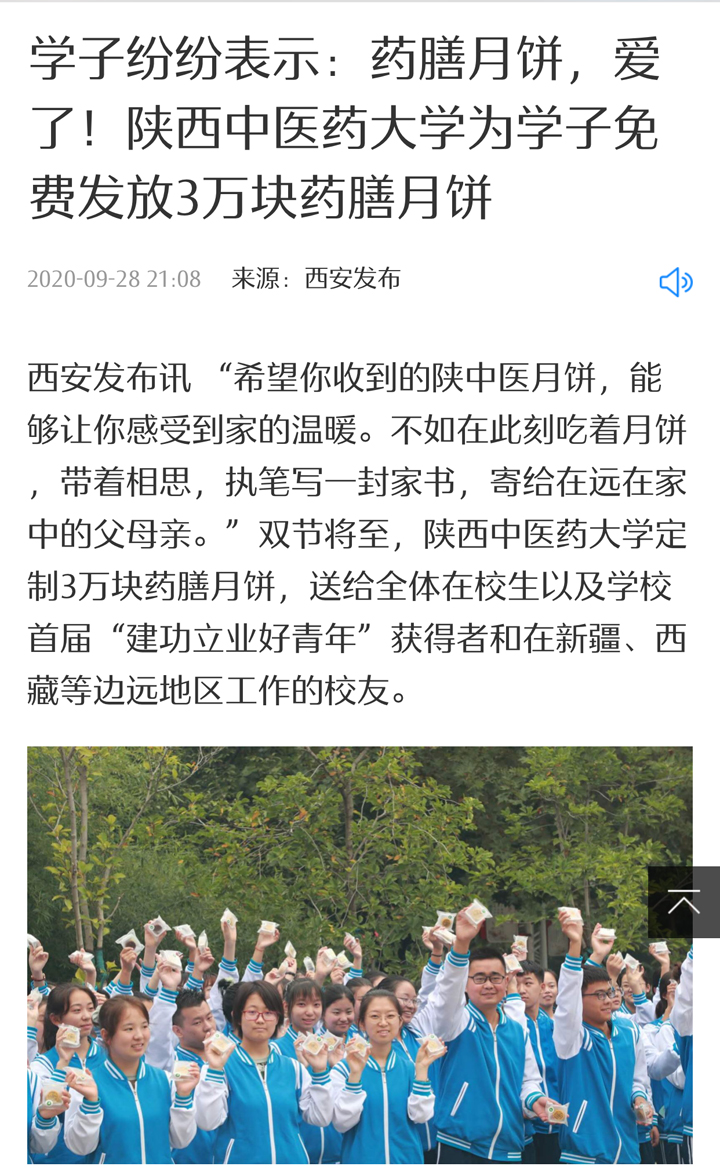Open the students holding mooncakes photo
720x1170 pixels.
point(340,955)
